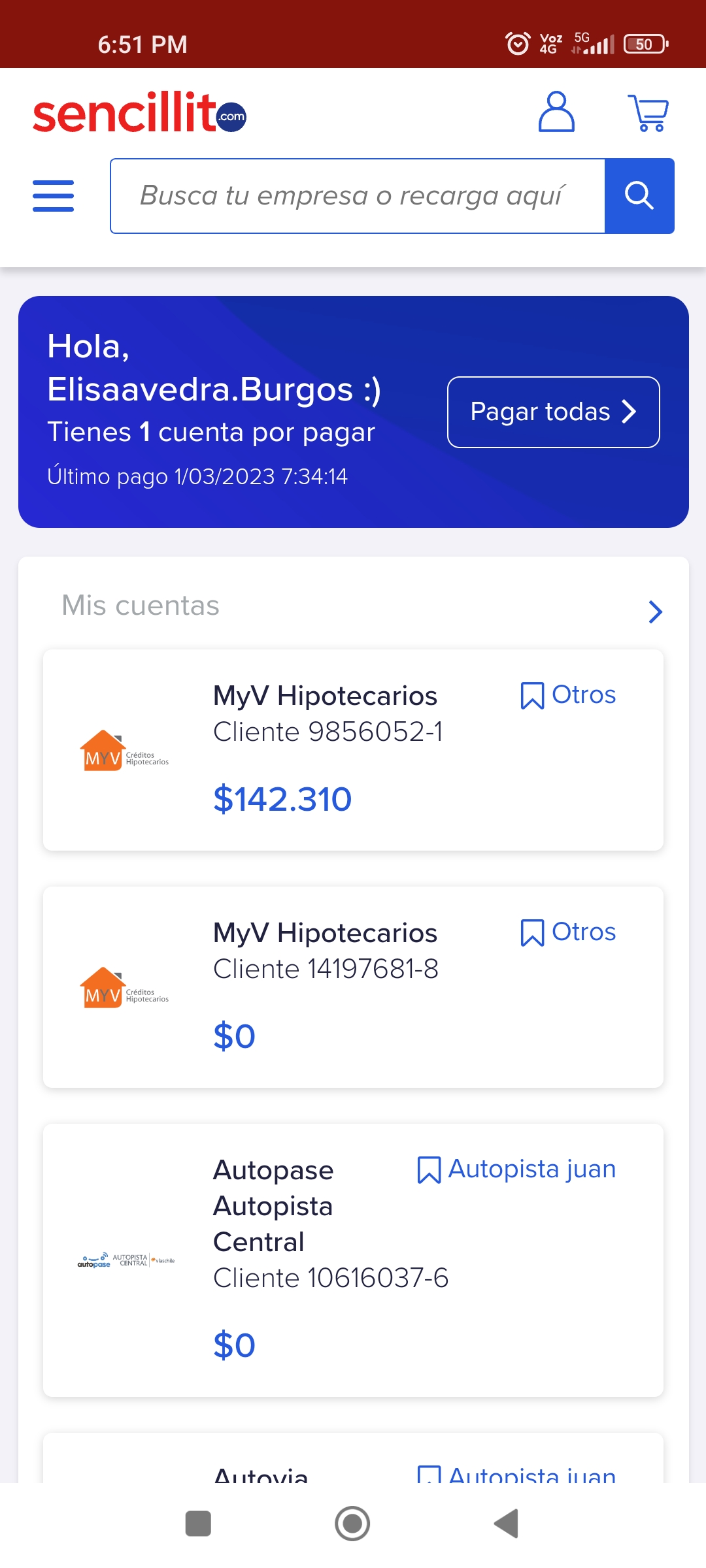Expand Mis cuentas with the chevron
Image resolution: width=706 pixels, height=1568 pixels.
655,612
